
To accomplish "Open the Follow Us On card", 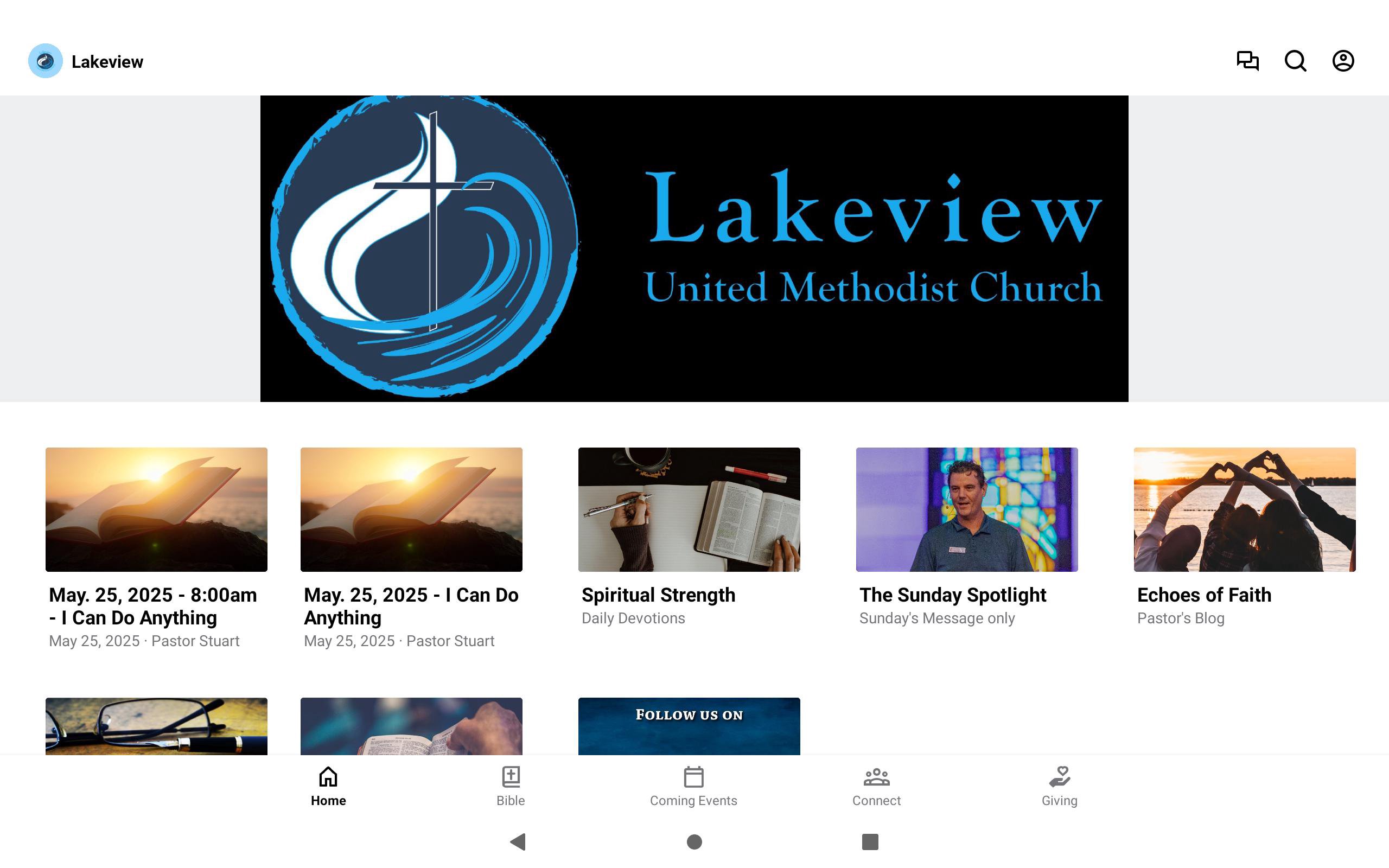I will coord(689,726).
